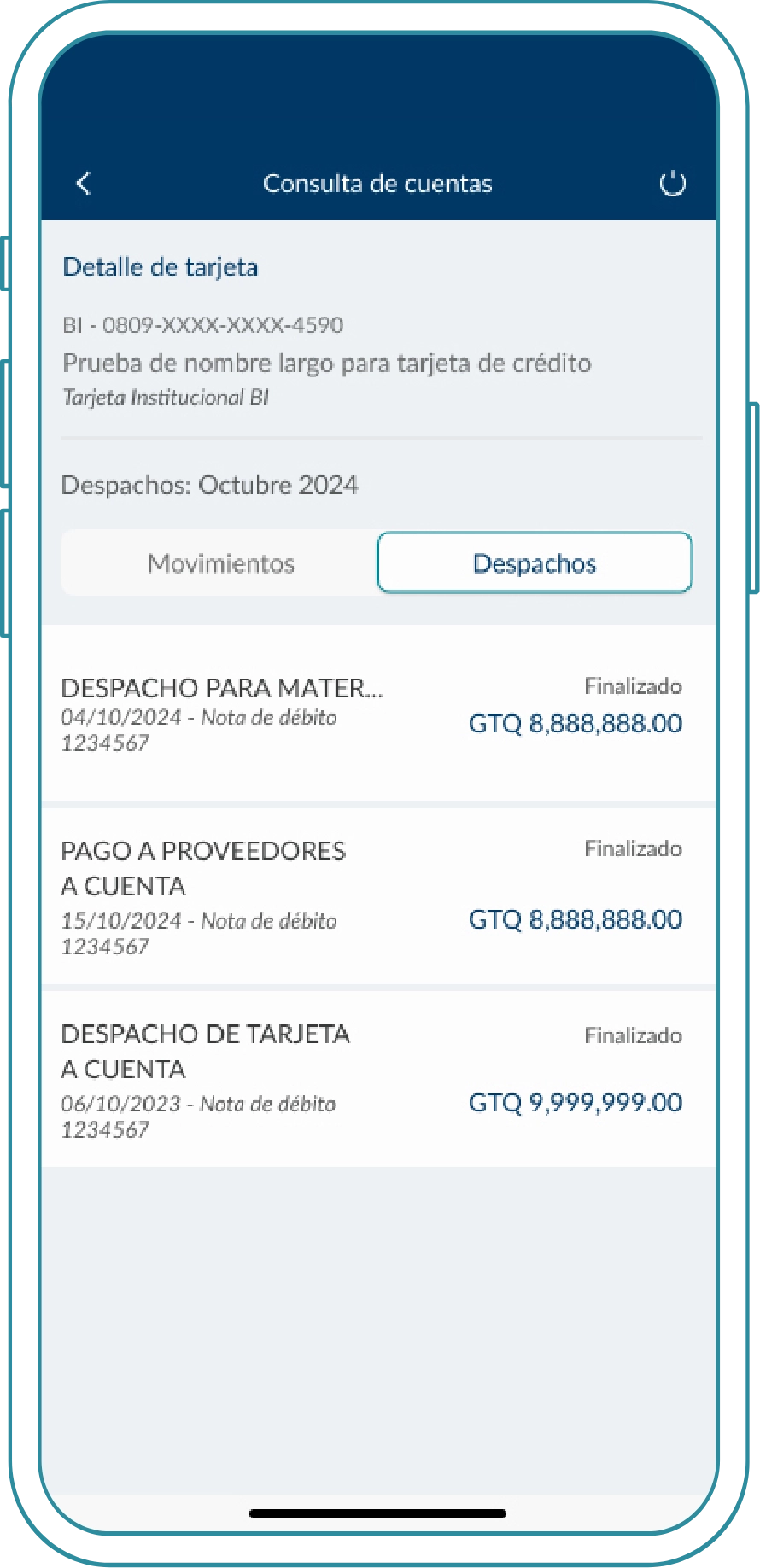
Task: Switch to the Movimientos tab
Action: click(x=221, y=562)
